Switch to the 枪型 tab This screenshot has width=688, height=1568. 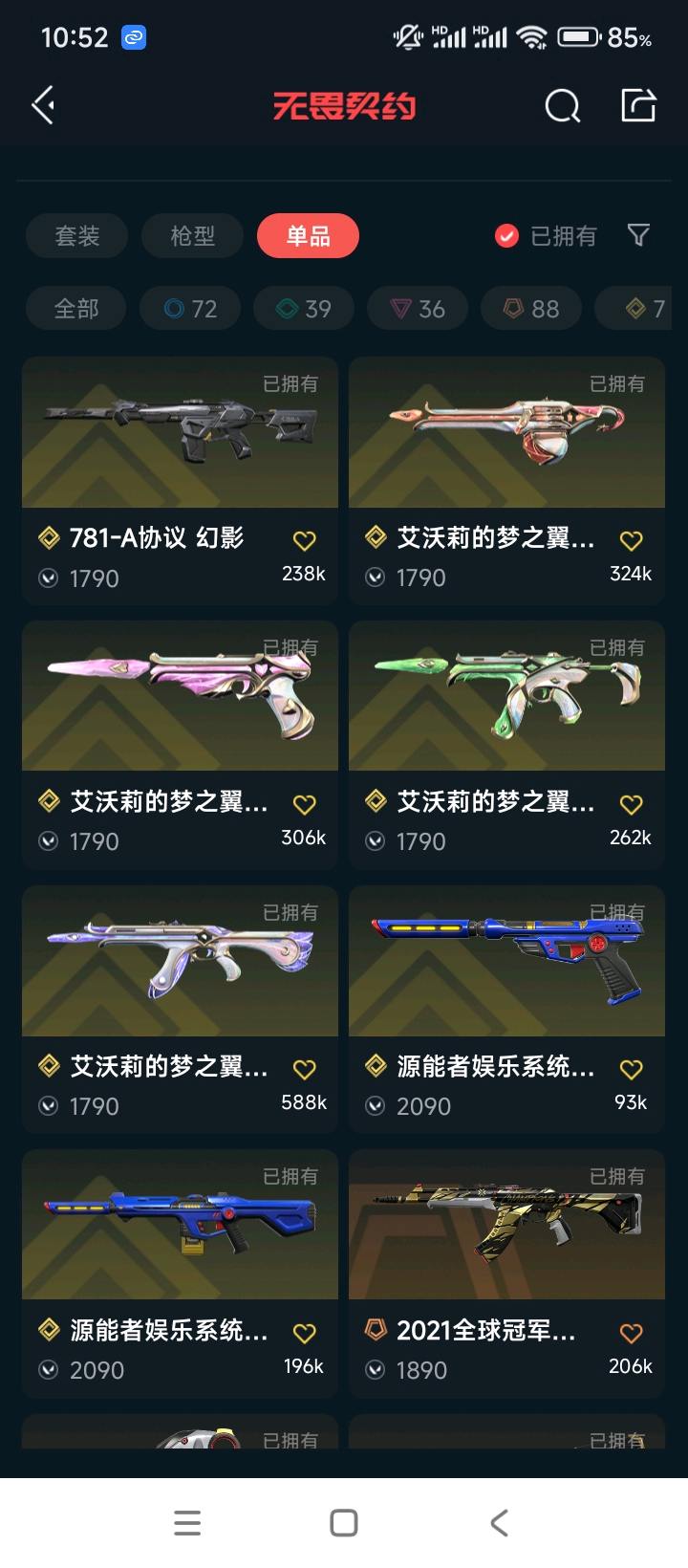[192, 235]
